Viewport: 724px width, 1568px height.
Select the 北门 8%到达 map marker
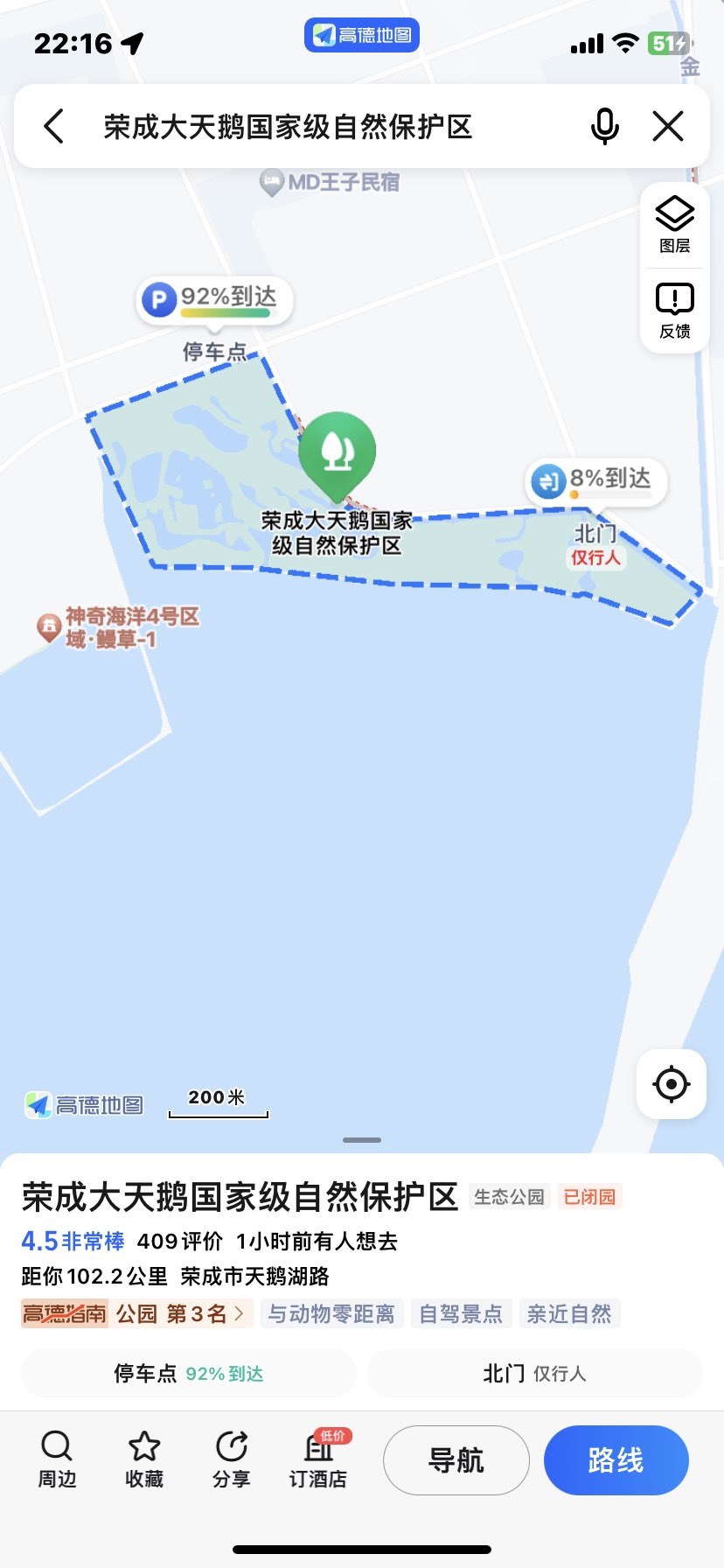[598, 480]
